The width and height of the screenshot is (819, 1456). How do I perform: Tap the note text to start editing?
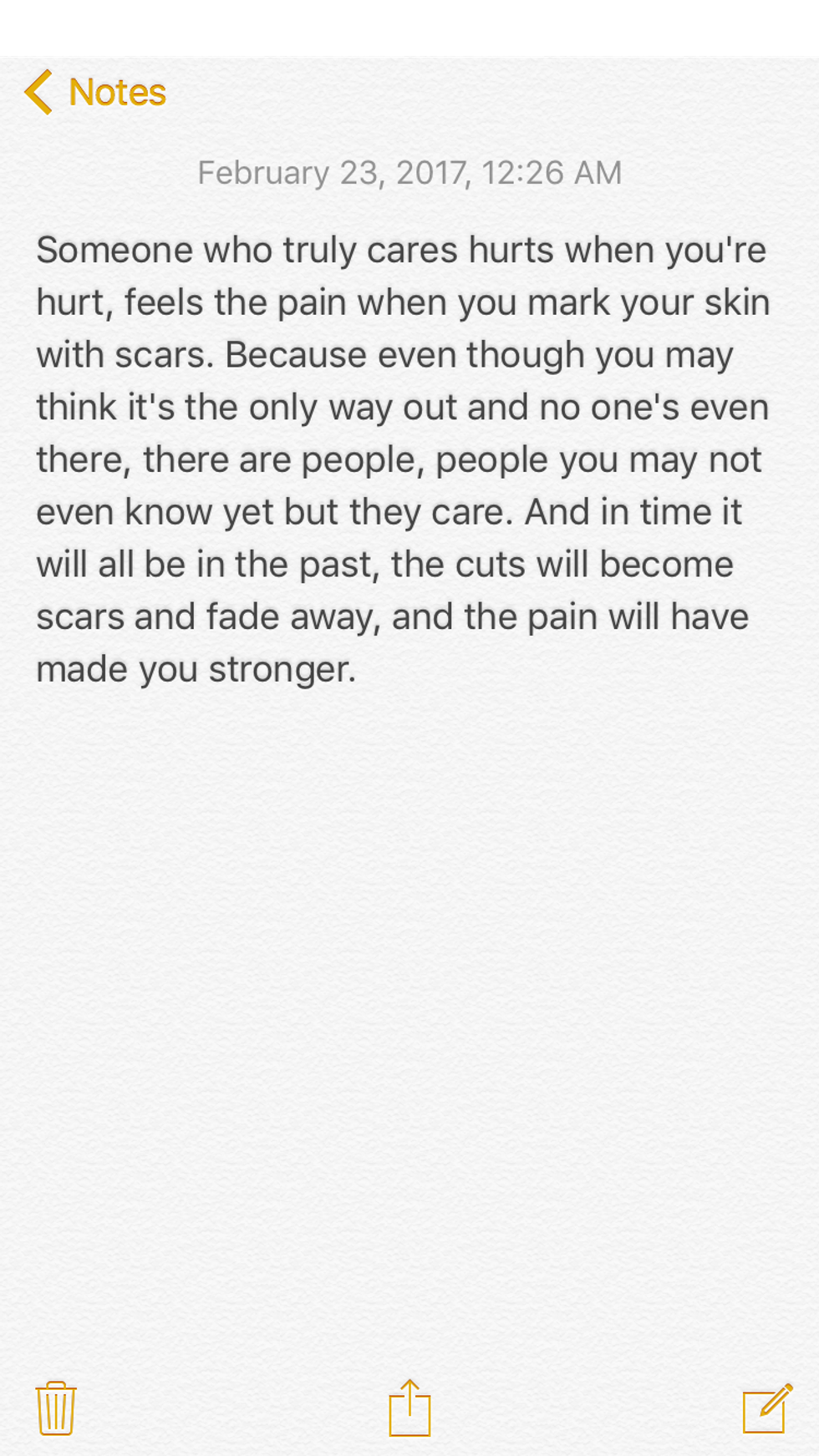click(x=401, y=459)
